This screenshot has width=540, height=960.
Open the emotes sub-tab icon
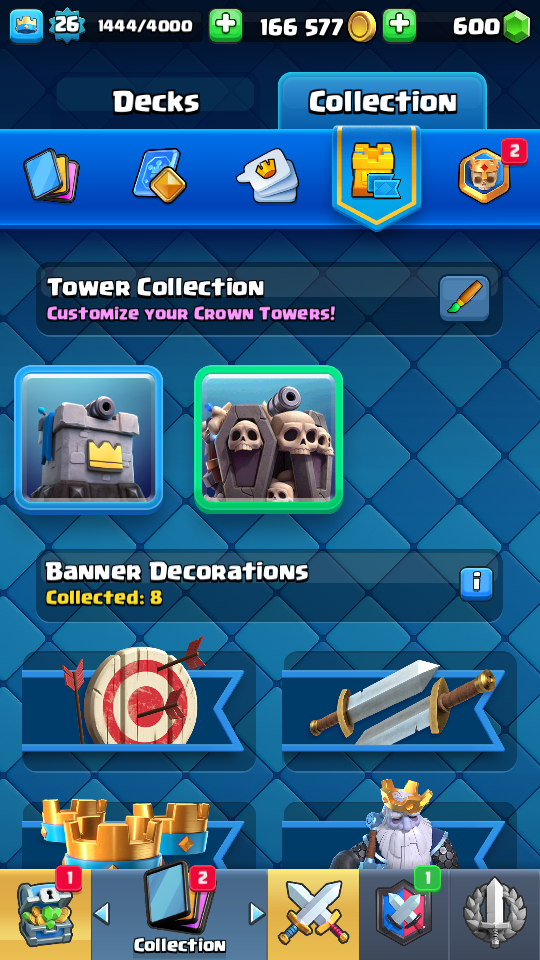(268, 176)
